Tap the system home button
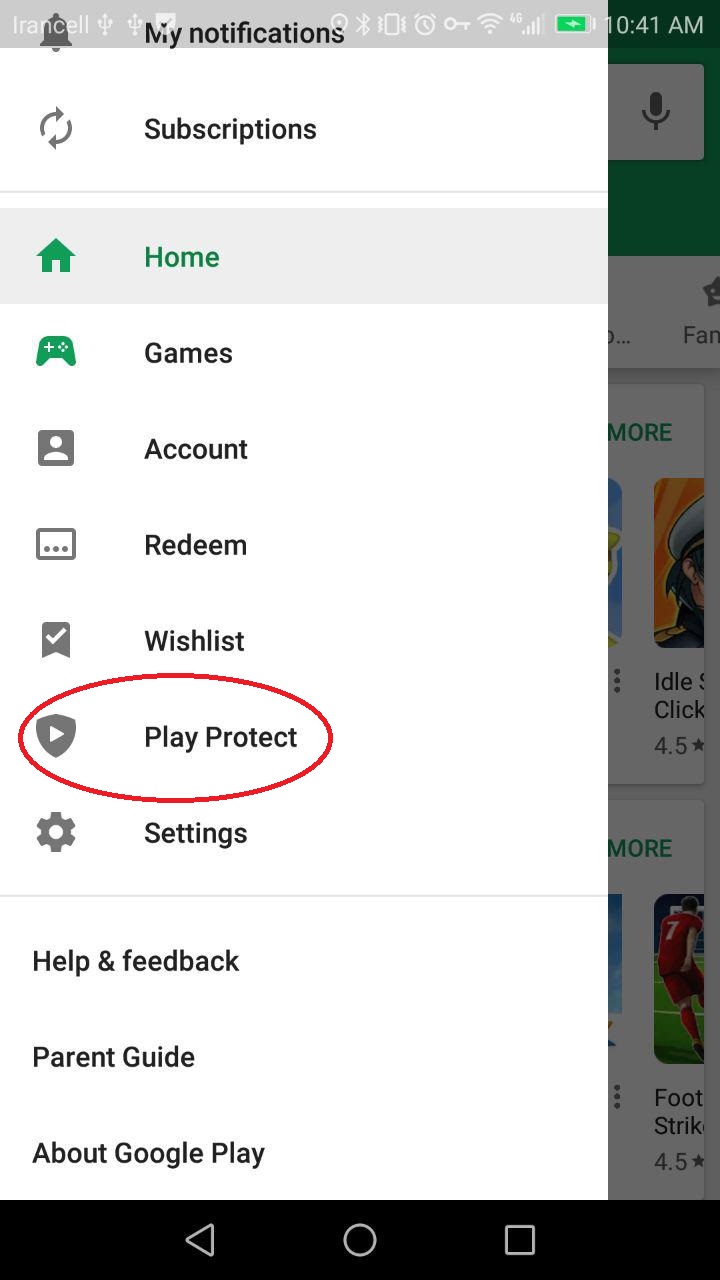This screenshot has width=720, height=1280. (360, 1240)
